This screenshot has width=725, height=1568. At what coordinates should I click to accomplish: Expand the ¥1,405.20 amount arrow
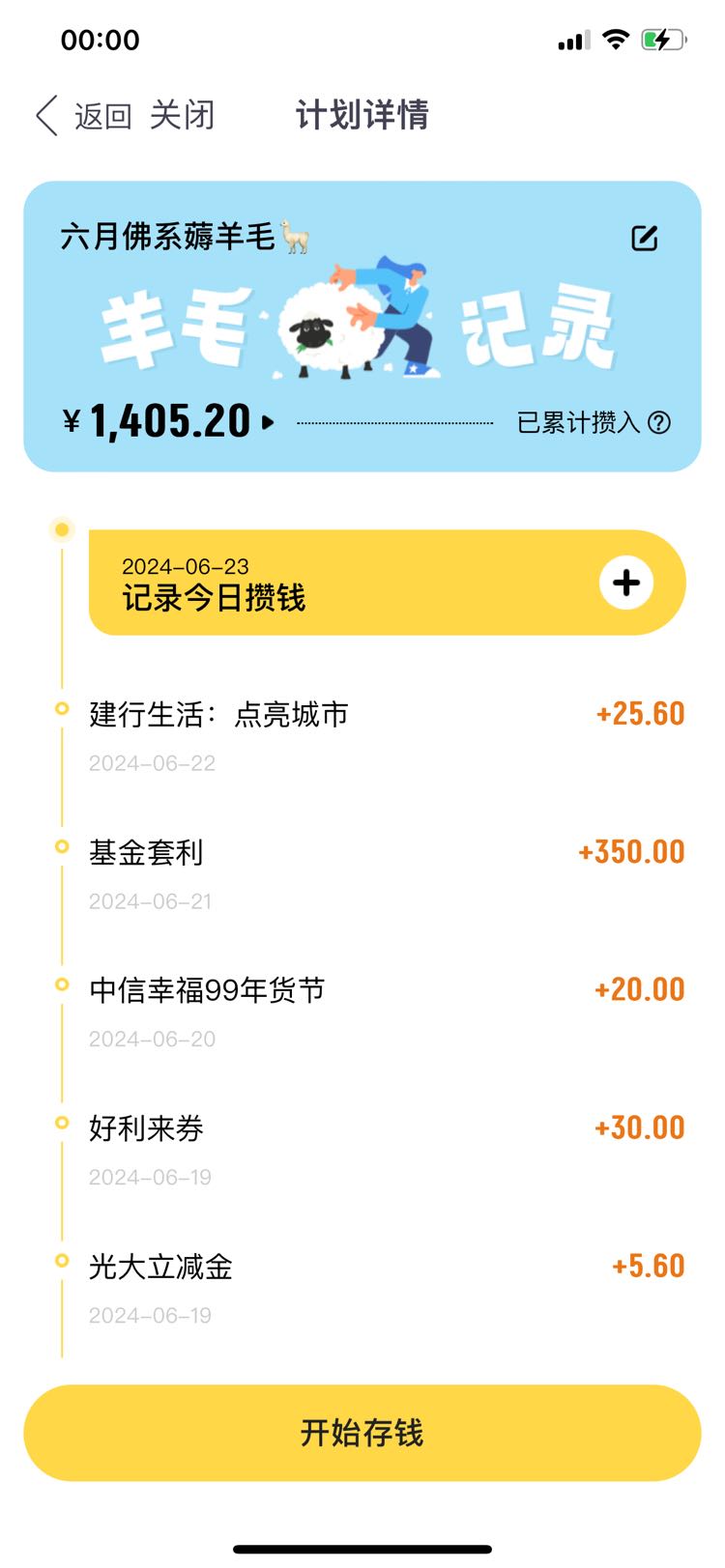tap(268, 422)
